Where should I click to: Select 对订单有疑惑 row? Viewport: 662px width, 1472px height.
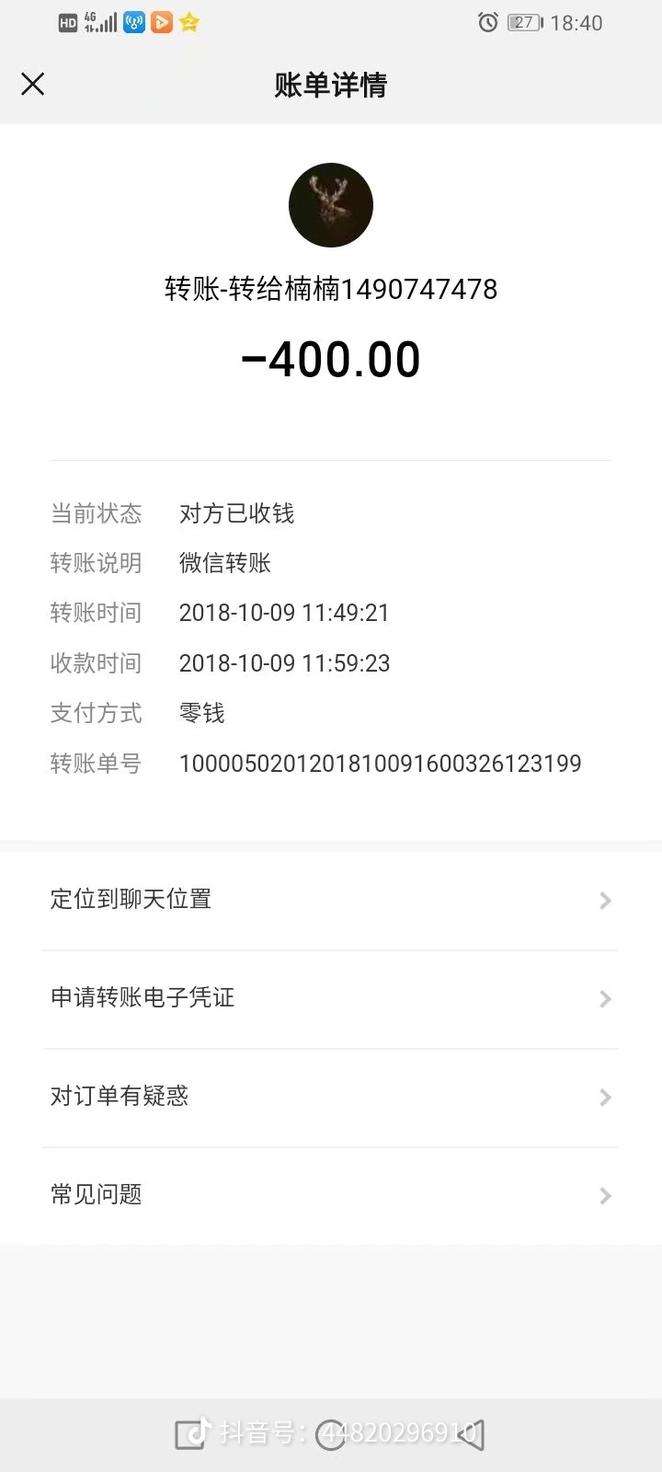[330, 1096]
